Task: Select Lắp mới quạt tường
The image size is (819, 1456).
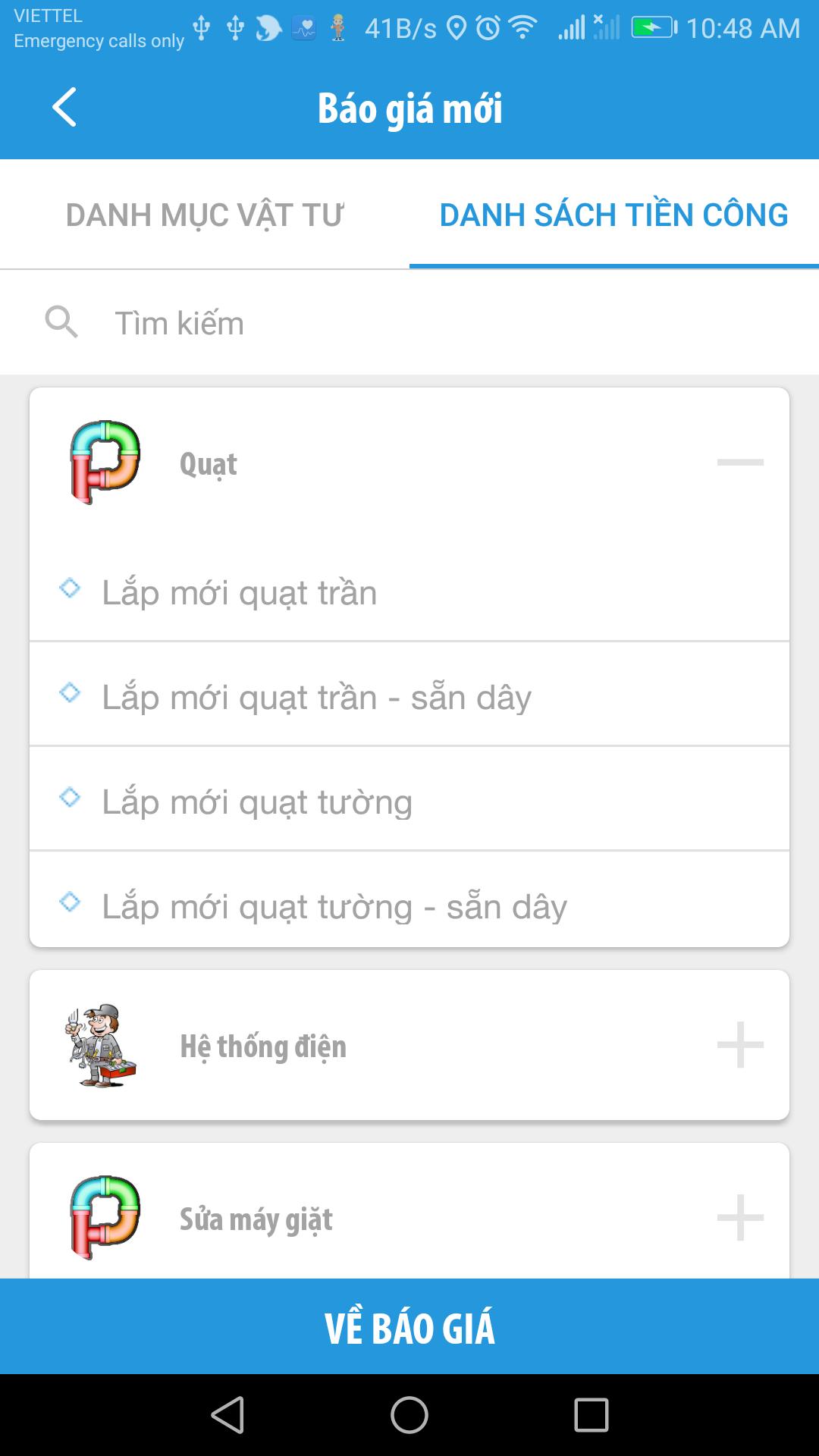Action: tap(409, 801)
